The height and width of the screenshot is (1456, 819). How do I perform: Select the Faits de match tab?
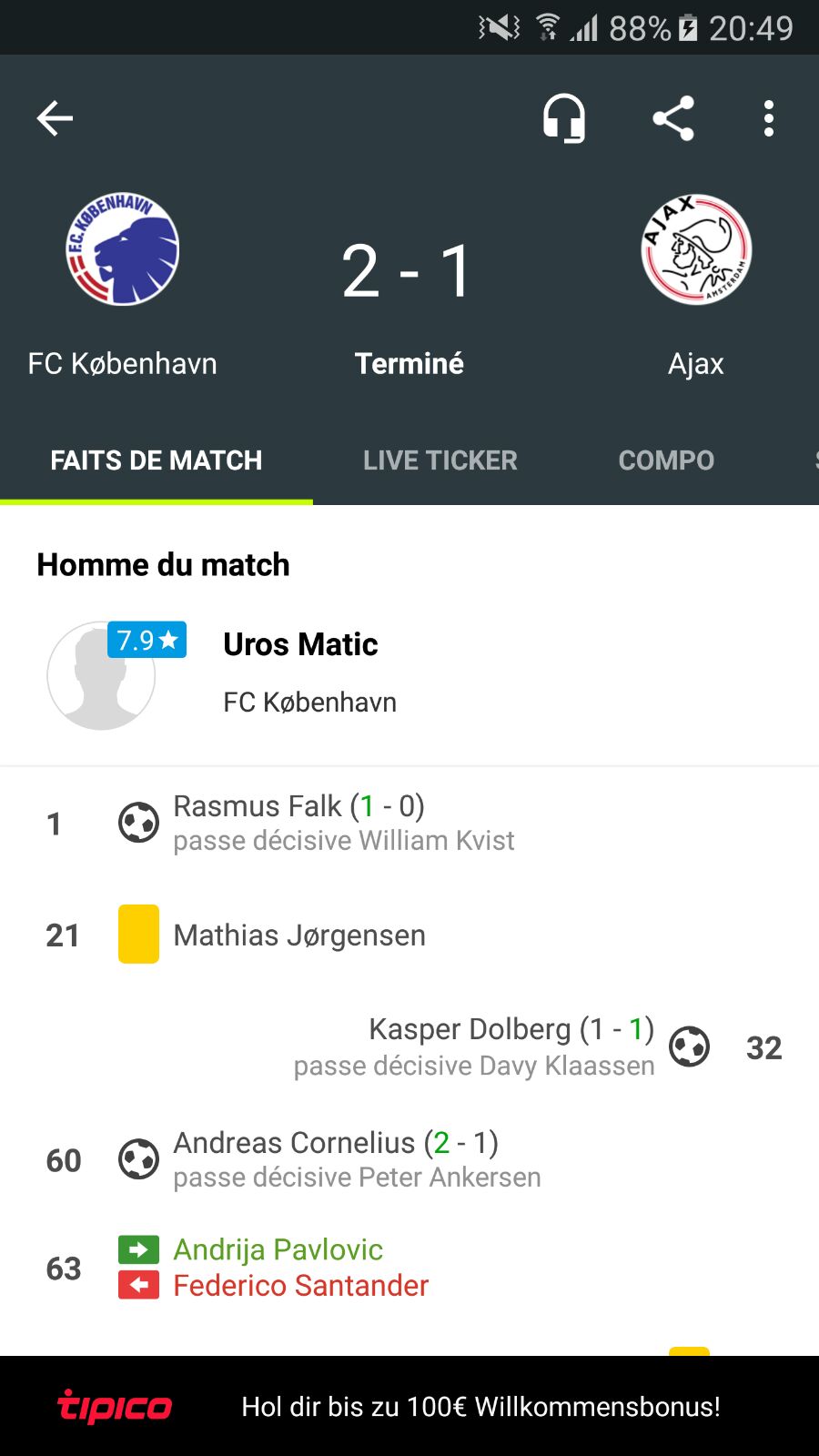coord(157,460)
